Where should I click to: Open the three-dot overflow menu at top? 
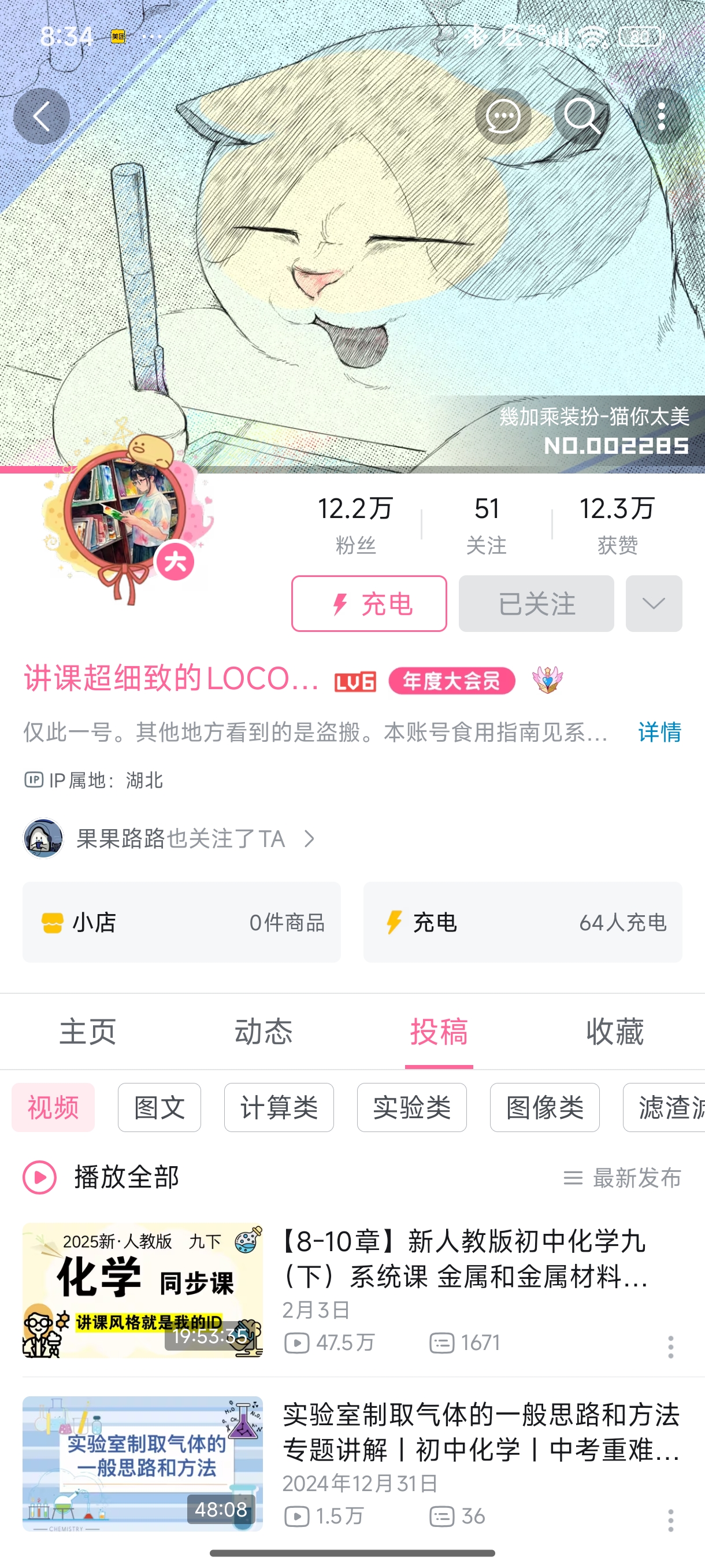pos(661,116)
